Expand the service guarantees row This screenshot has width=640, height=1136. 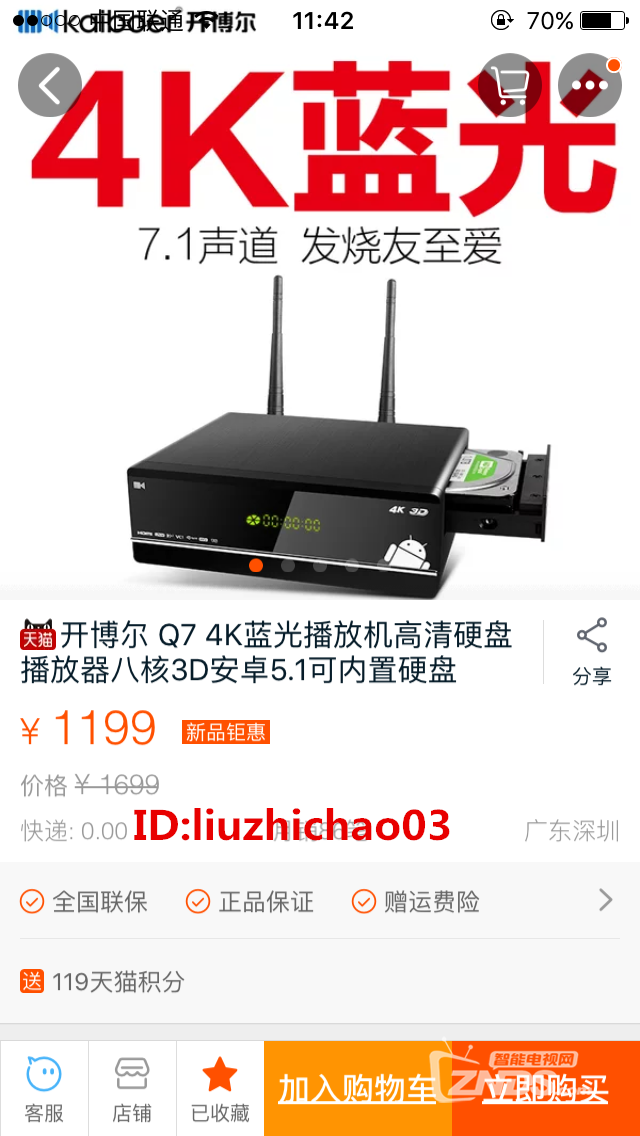(604, 901)
